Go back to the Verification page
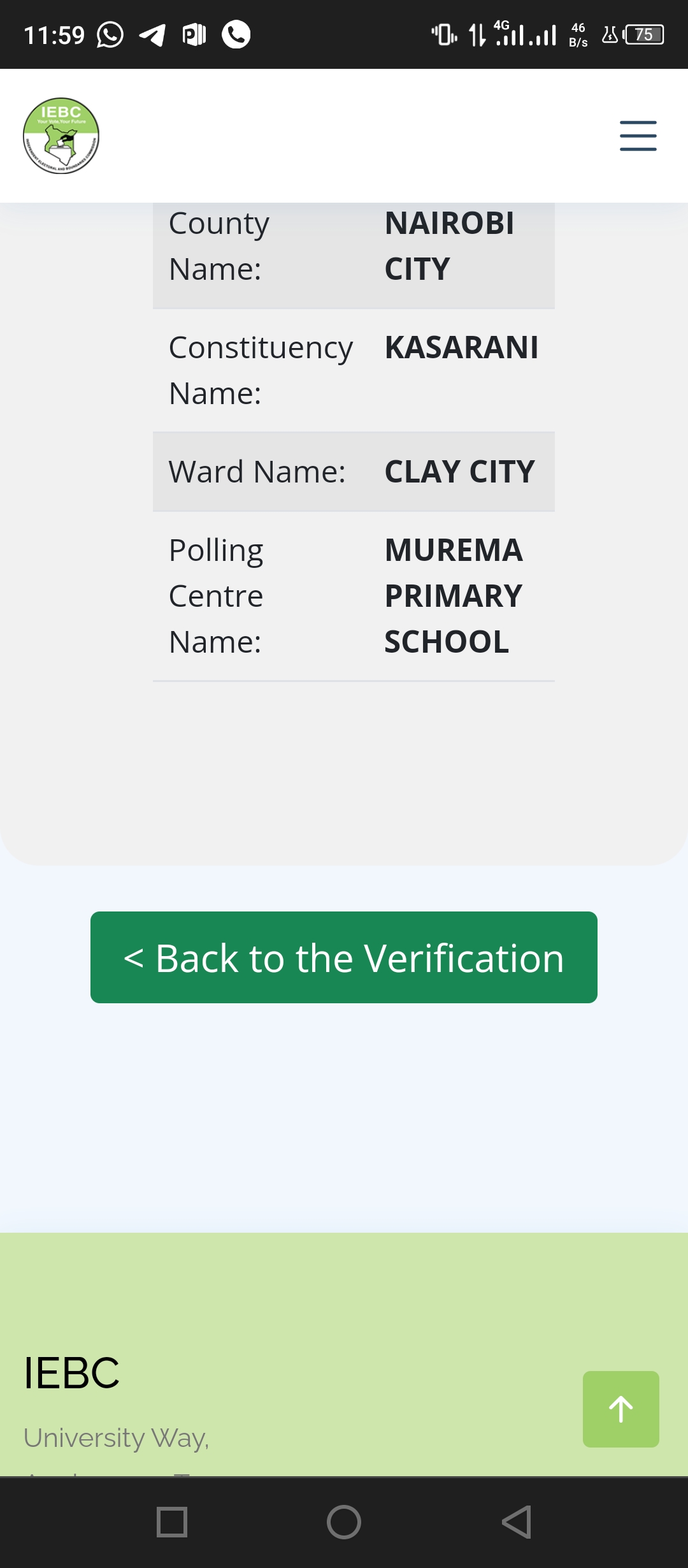Image resolution: width=688 pixels, height=1568 pixels. (344, 957)
